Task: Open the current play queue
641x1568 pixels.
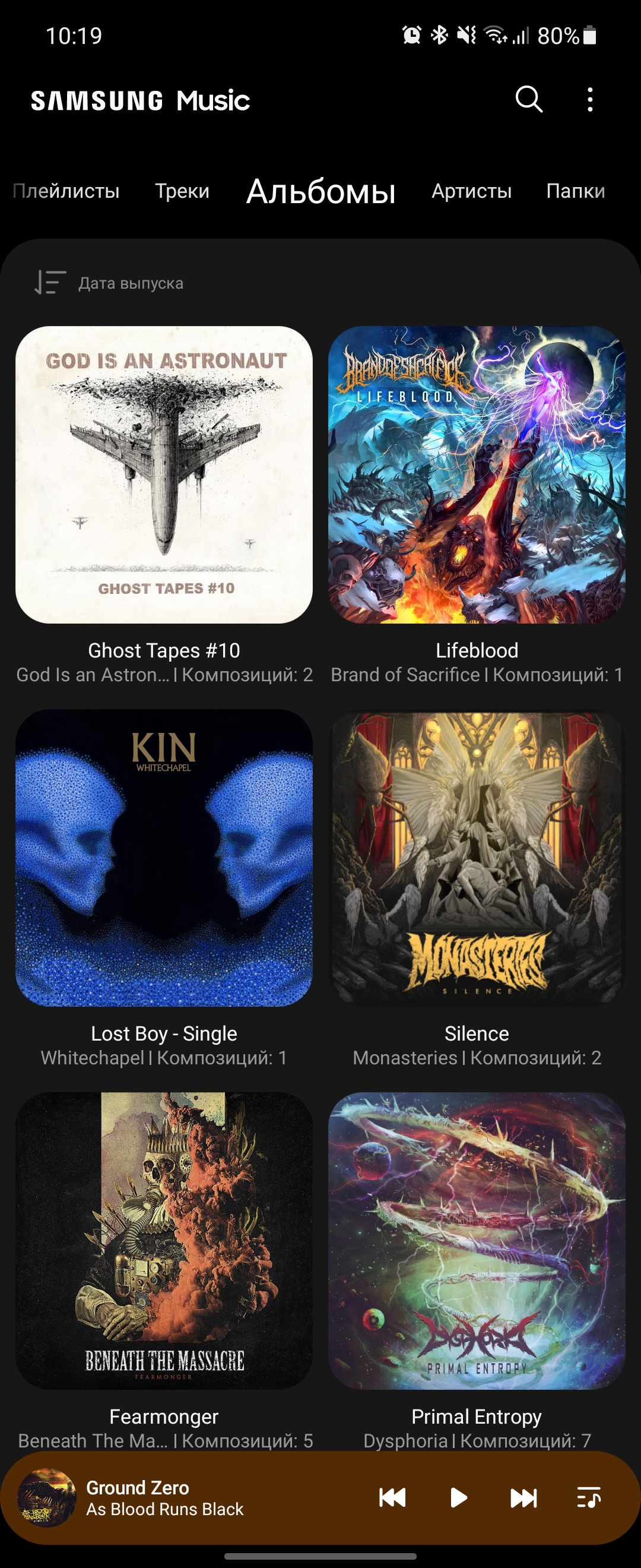Action: (x=588, y=1497)
